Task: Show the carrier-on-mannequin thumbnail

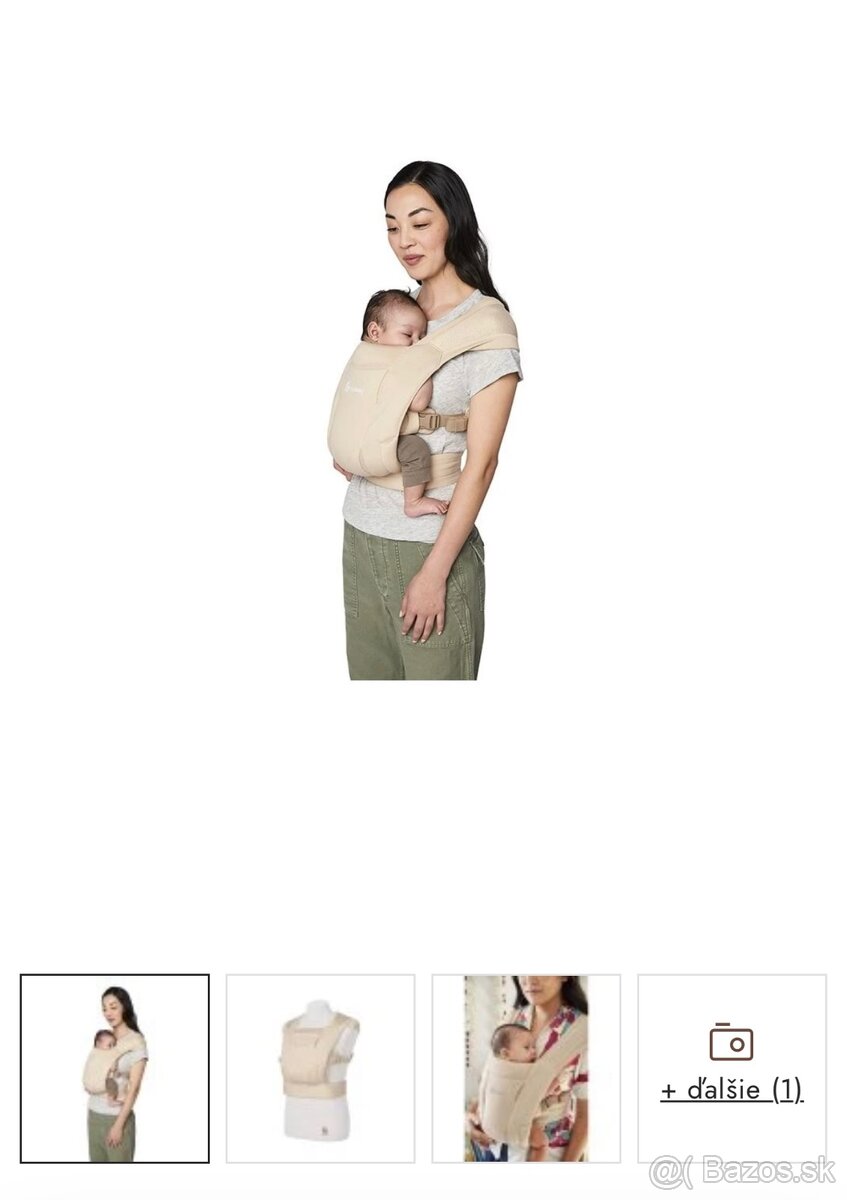Action: point(320,1068)
